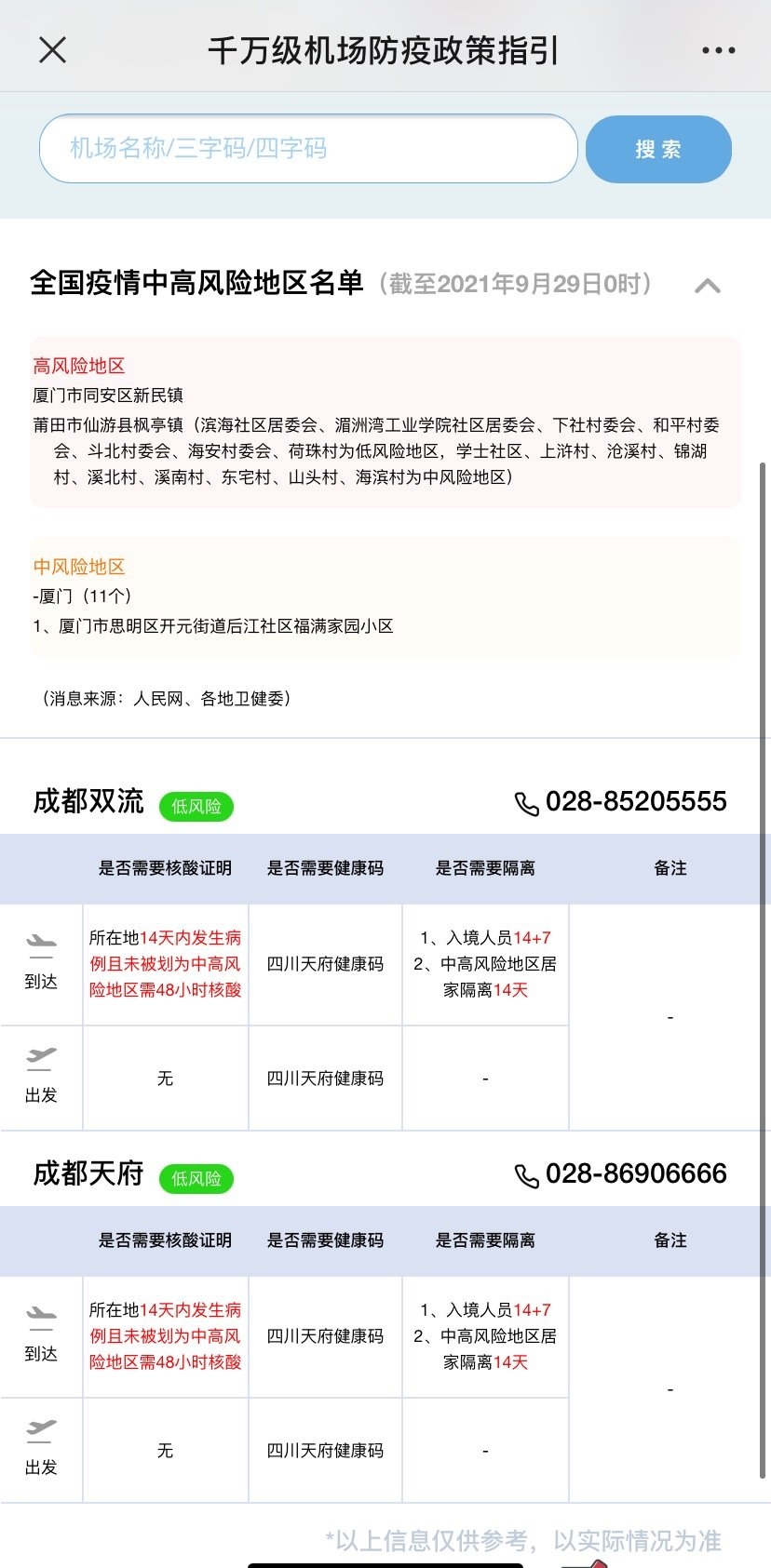Viewport: 771px width, 1568px height.
Task: Focus the airport name/code search field
Action: coord(307,149)
